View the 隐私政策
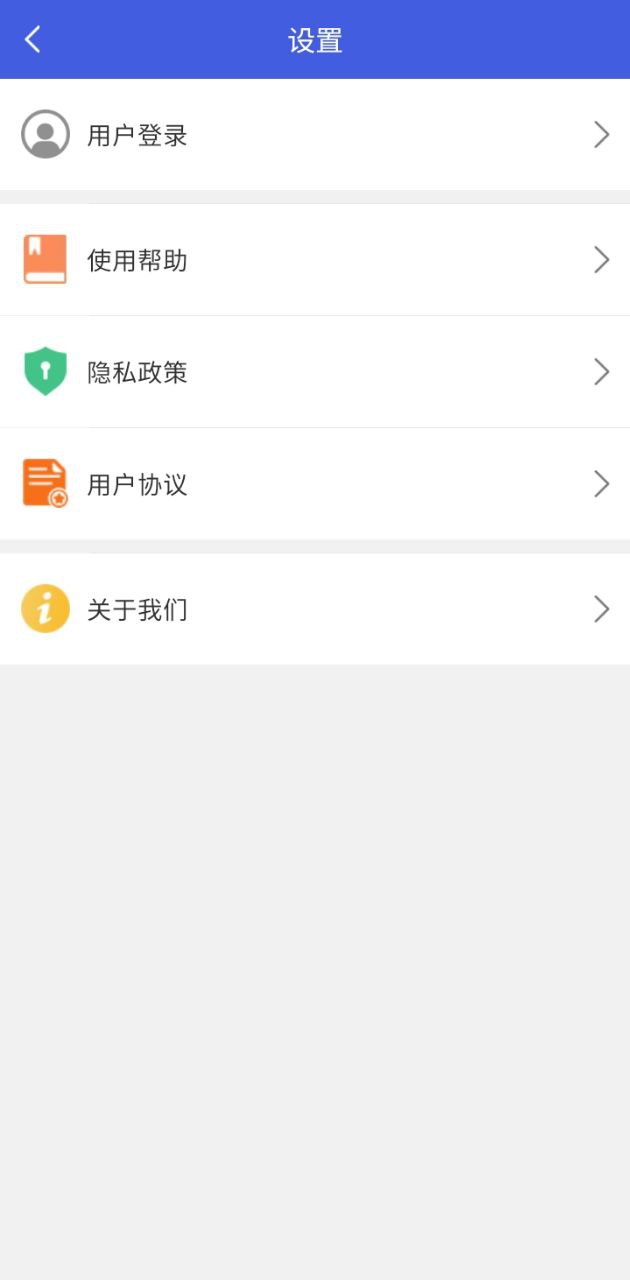Image resolution: width=630 pixels, height=1280 pixels. tap(315, 372)
